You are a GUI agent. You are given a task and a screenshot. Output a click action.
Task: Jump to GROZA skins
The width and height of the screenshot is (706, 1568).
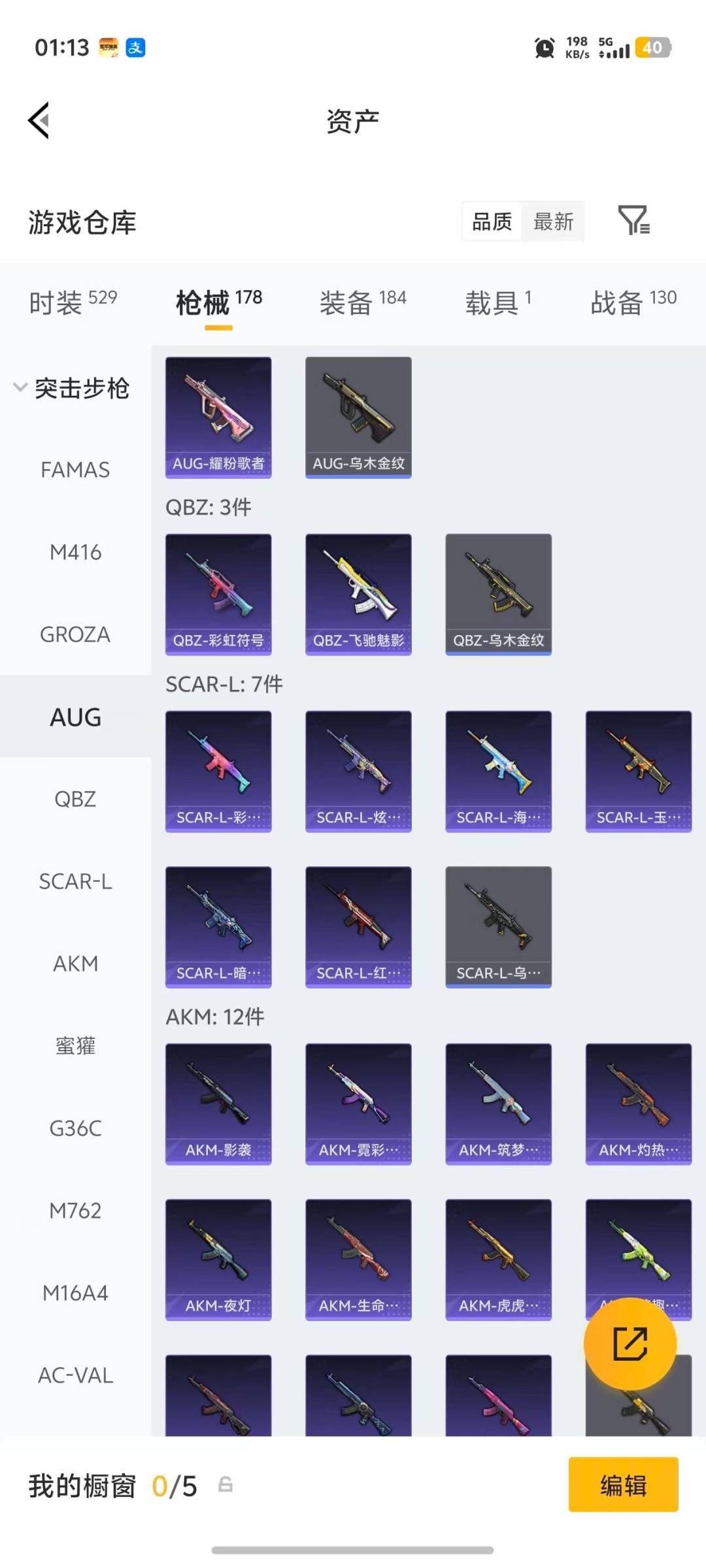tap(75, 634)
